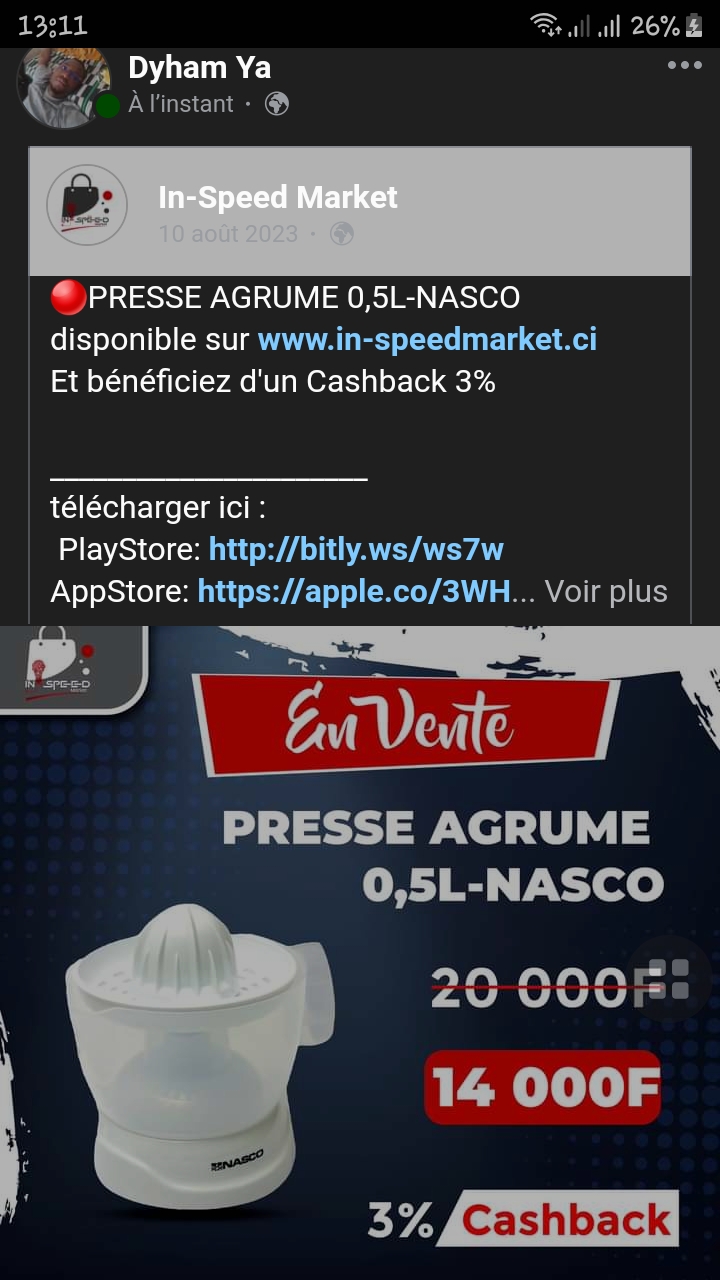720x1280 pixels.
Task: Tap the grid icon on the image
Action: [669, 980]
